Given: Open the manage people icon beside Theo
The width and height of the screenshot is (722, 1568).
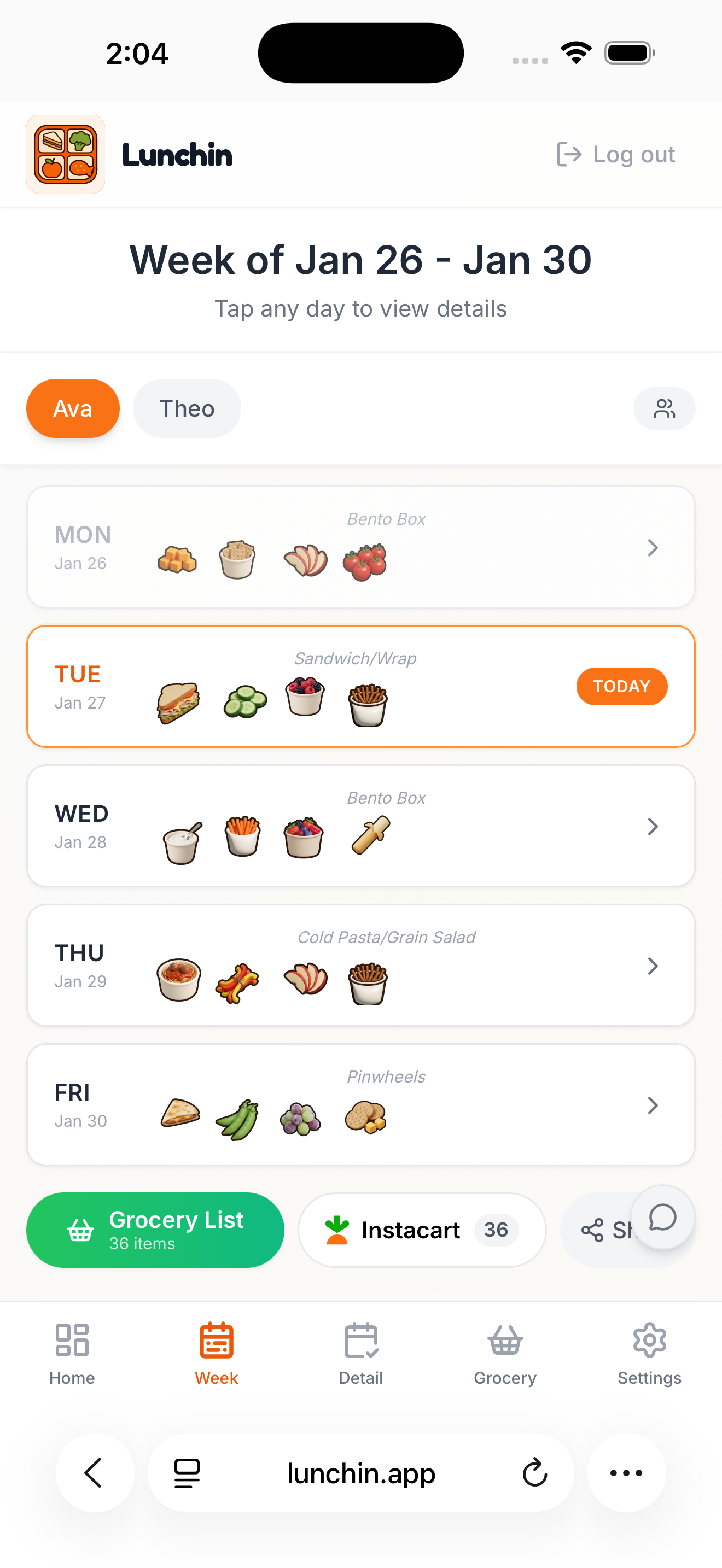Looking at the screenshot, I should click(x=664, y=408).
